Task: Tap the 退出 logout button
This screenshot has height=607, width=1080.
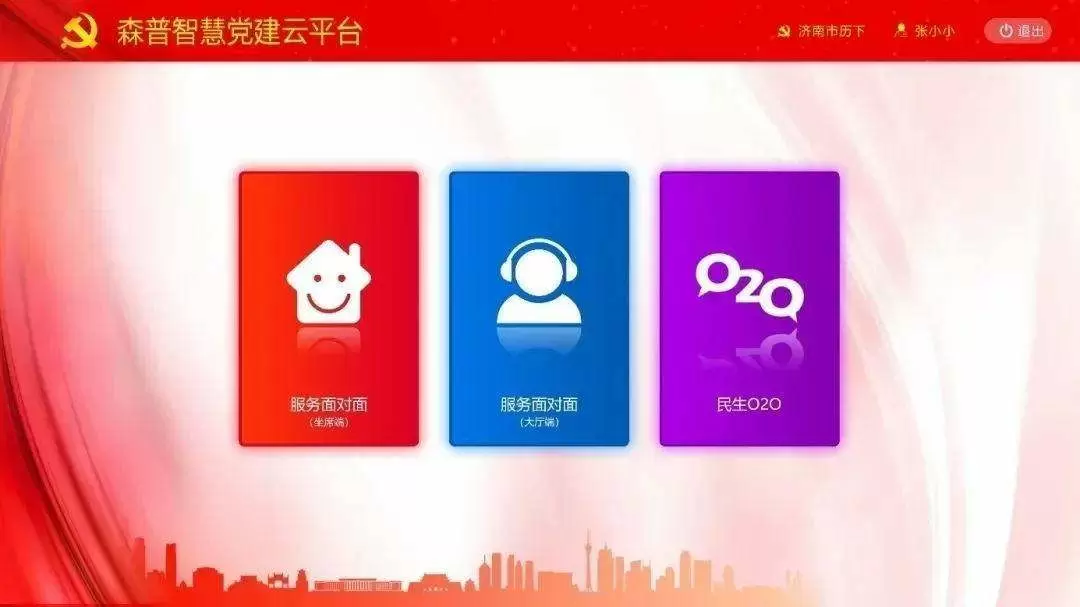Action: click(1018, 31)
